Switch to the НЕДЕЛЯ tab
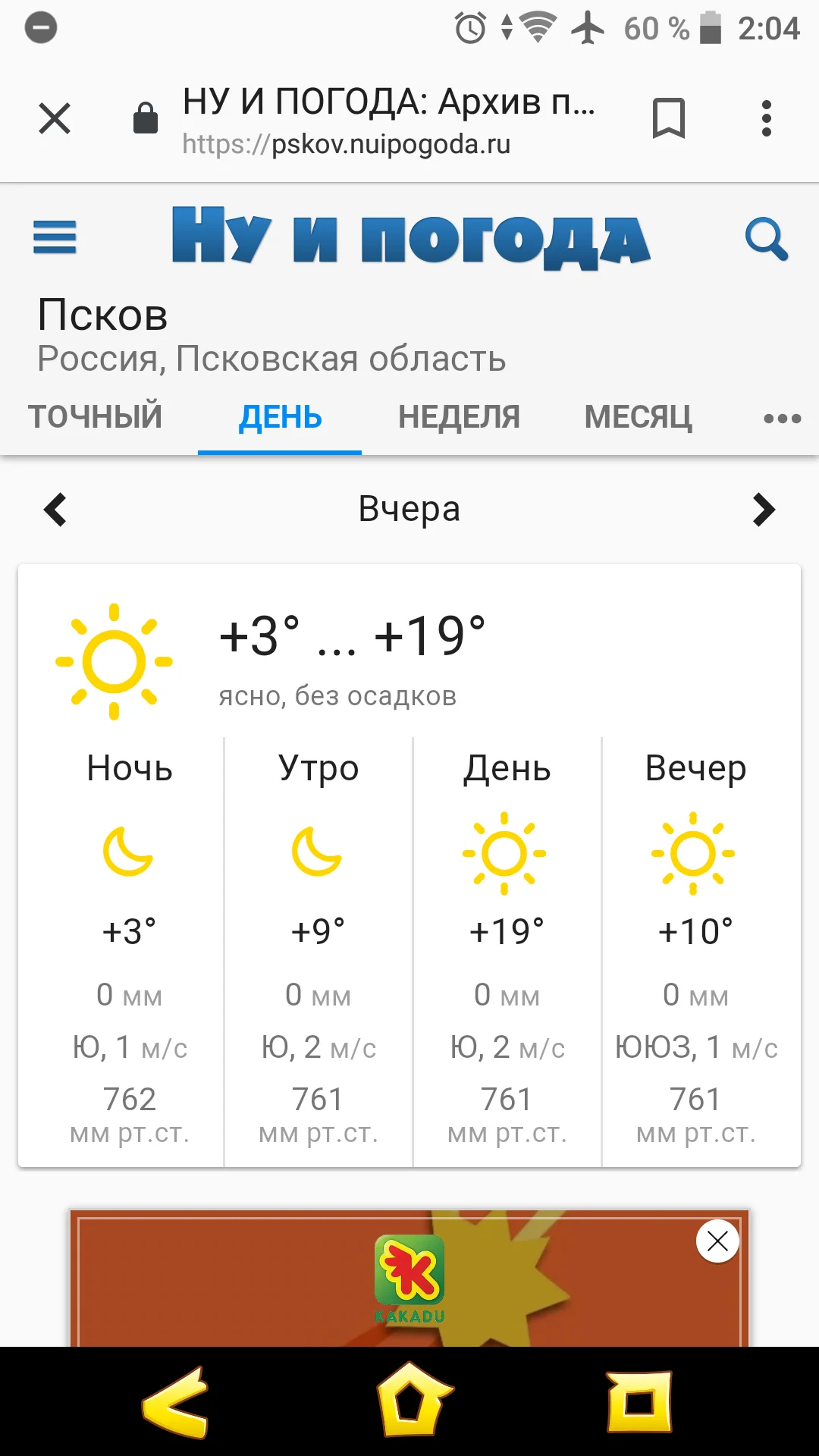This screenshot has width=819, height=1456. tap(459, 416)
